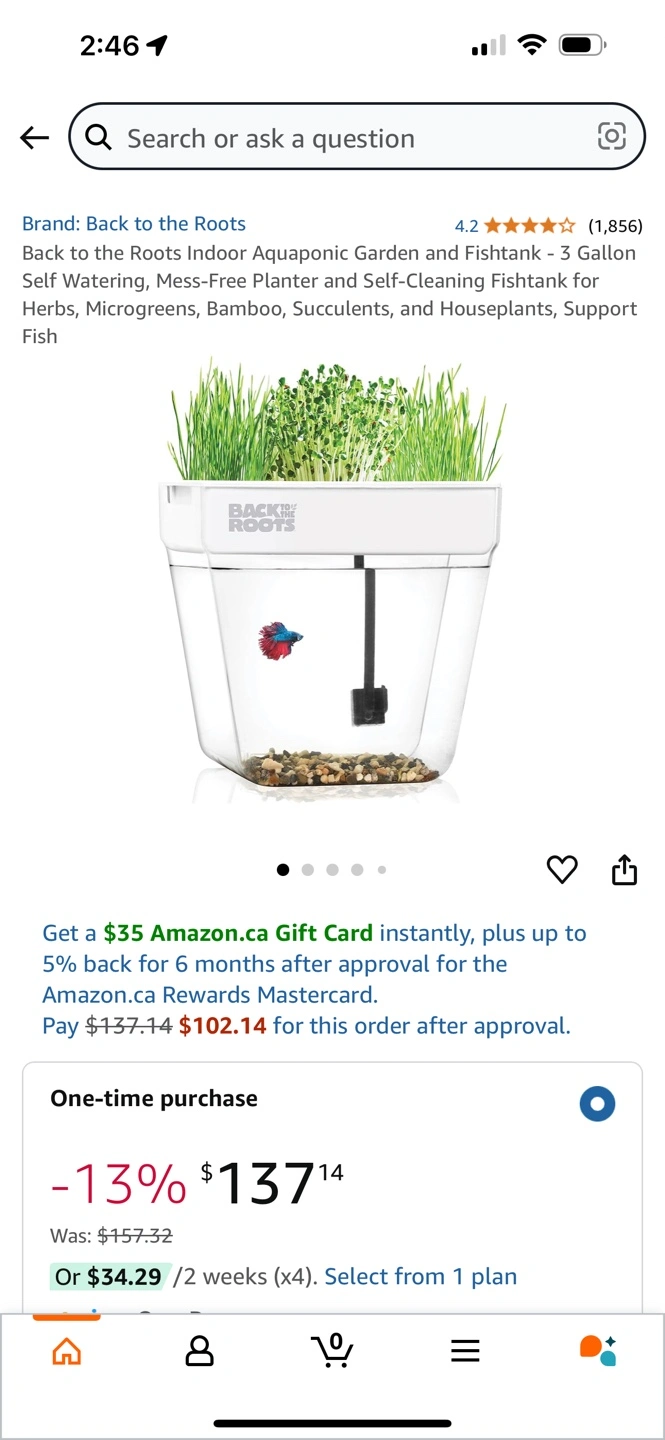Image resolution: width=665 pixels, height=1440 pixels.
Task: Go back using the arrow icon
Action: pos(34,138)
